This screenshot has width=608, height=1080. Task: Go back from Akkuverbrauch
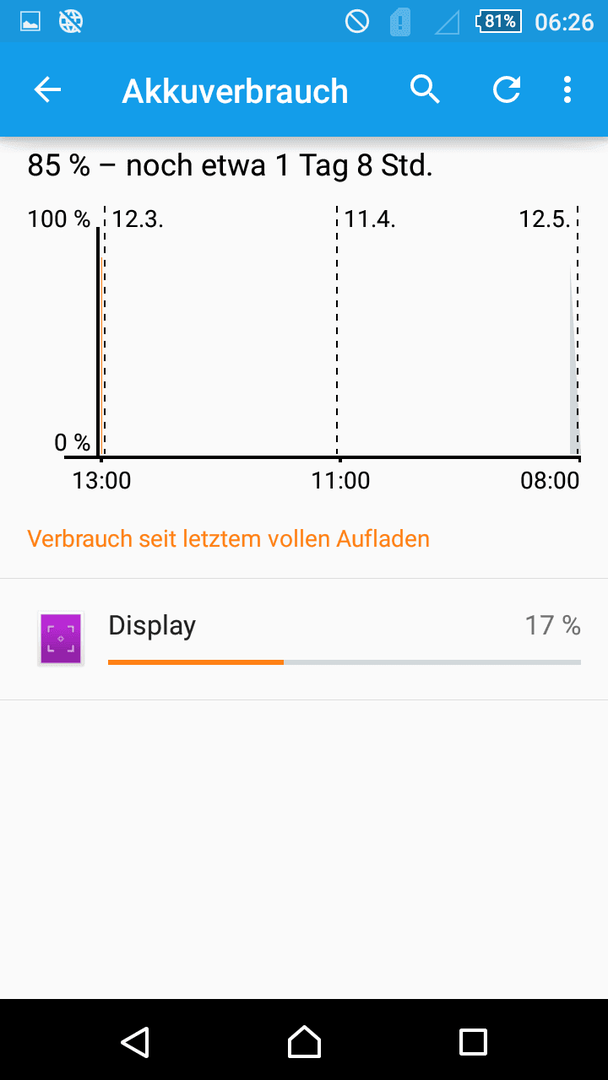tap(48, 90)
